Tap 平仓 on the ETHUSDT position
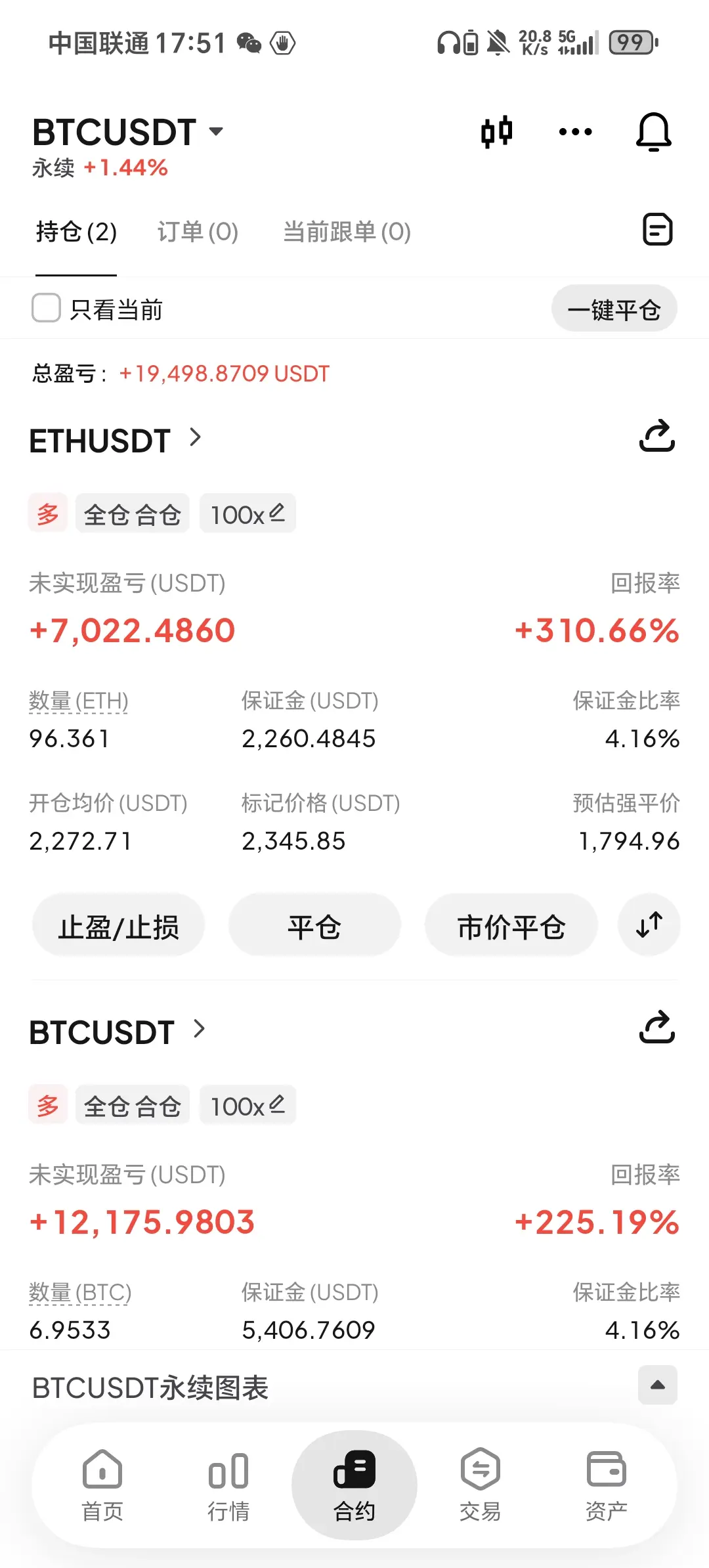 (314, 927)
